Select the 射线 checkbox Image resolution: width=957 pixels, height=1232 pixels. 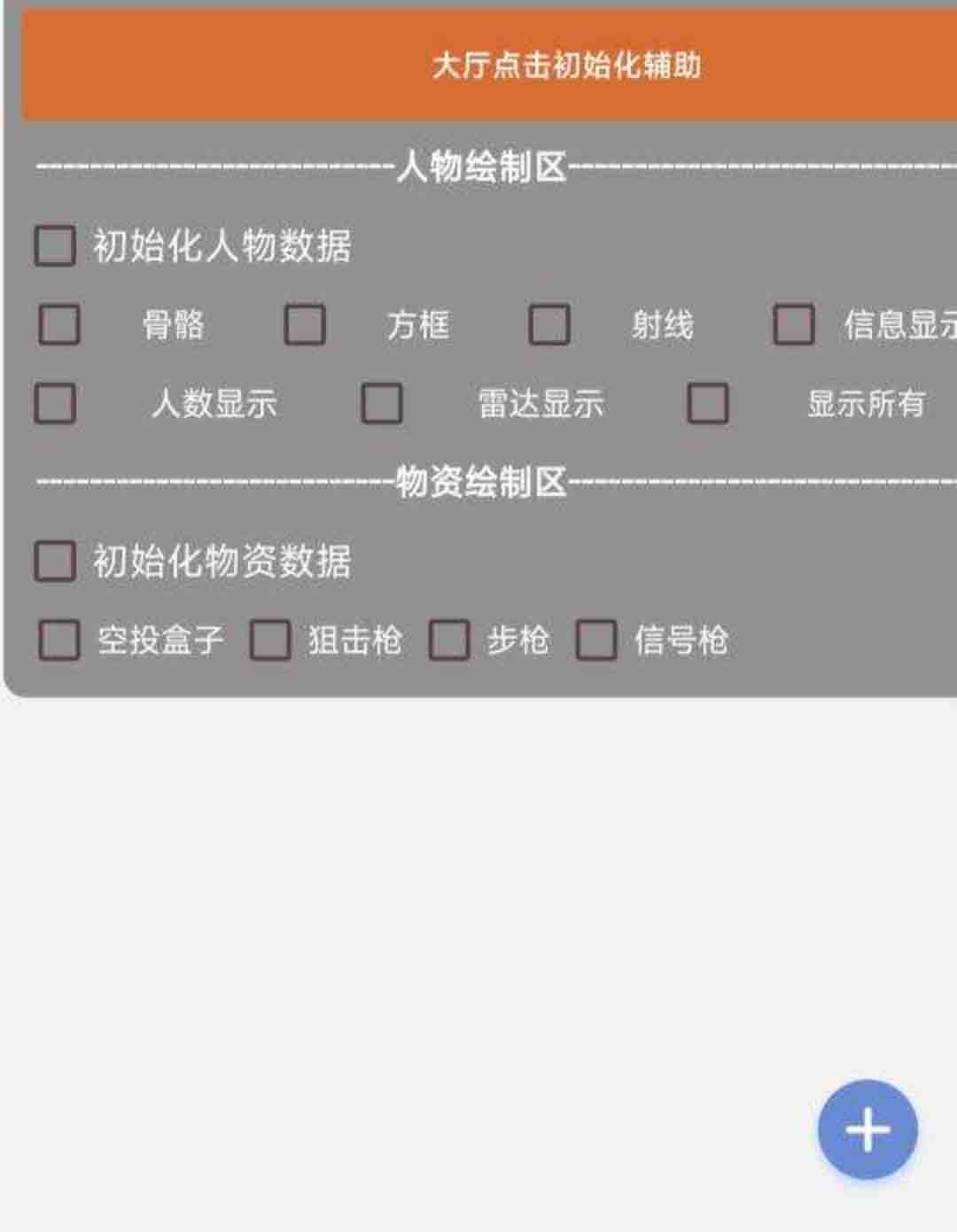549,324
